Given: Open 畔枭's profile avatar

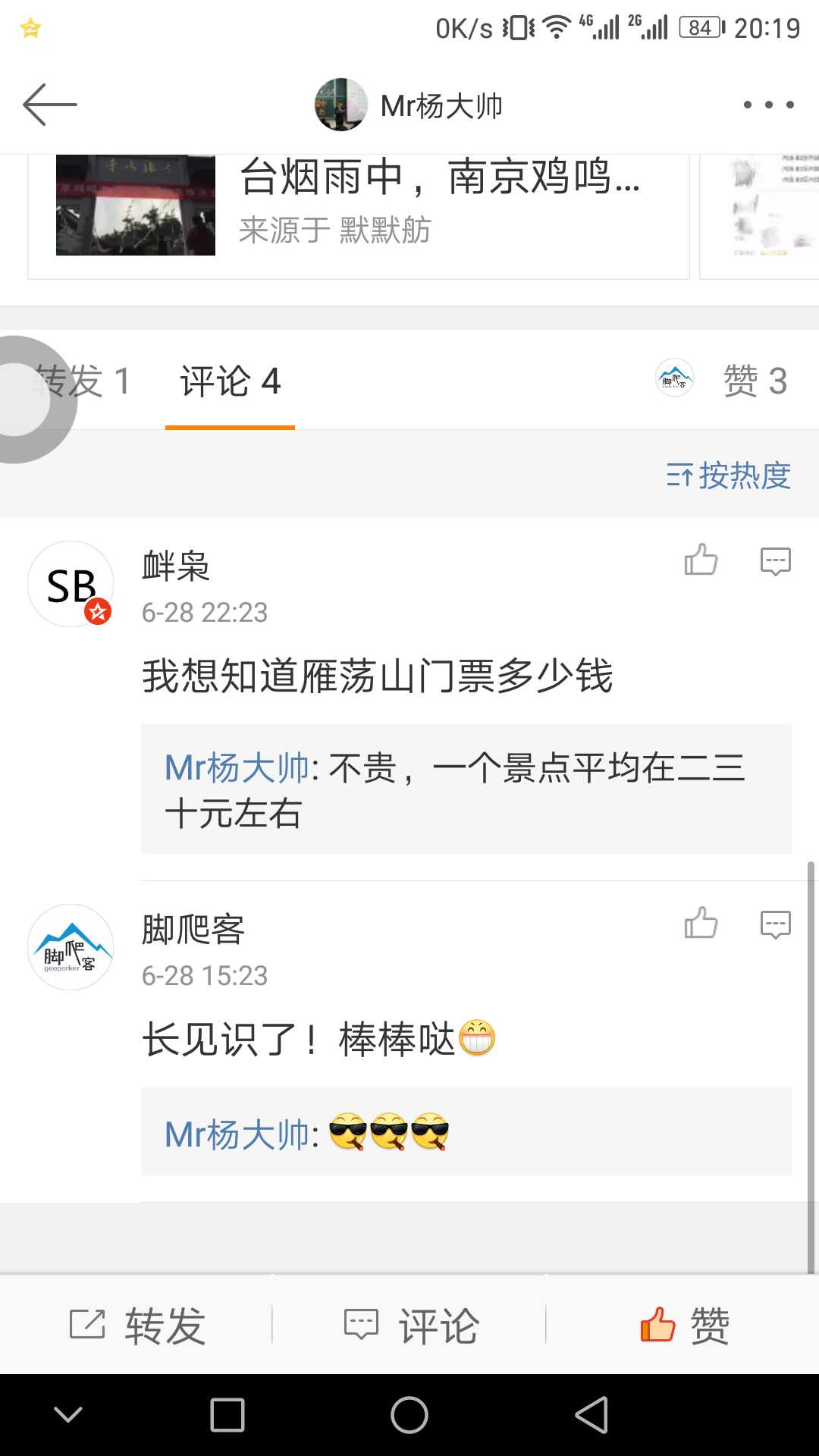Looking at the screenshot, I should click(x=71, y=584).
